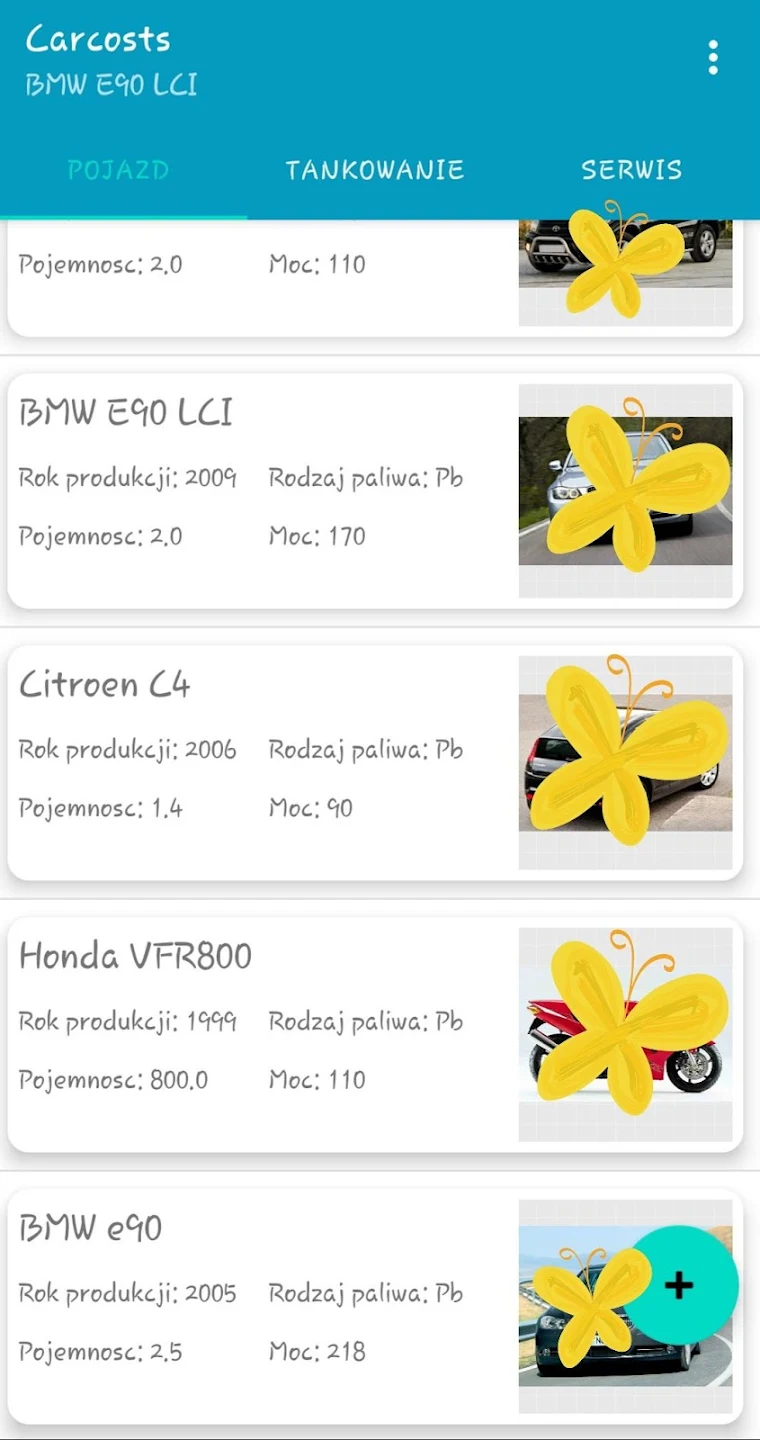
Task: Click Rodzaj paliwa: Pb on the Citroen C4
Action: tap(366, 749)
